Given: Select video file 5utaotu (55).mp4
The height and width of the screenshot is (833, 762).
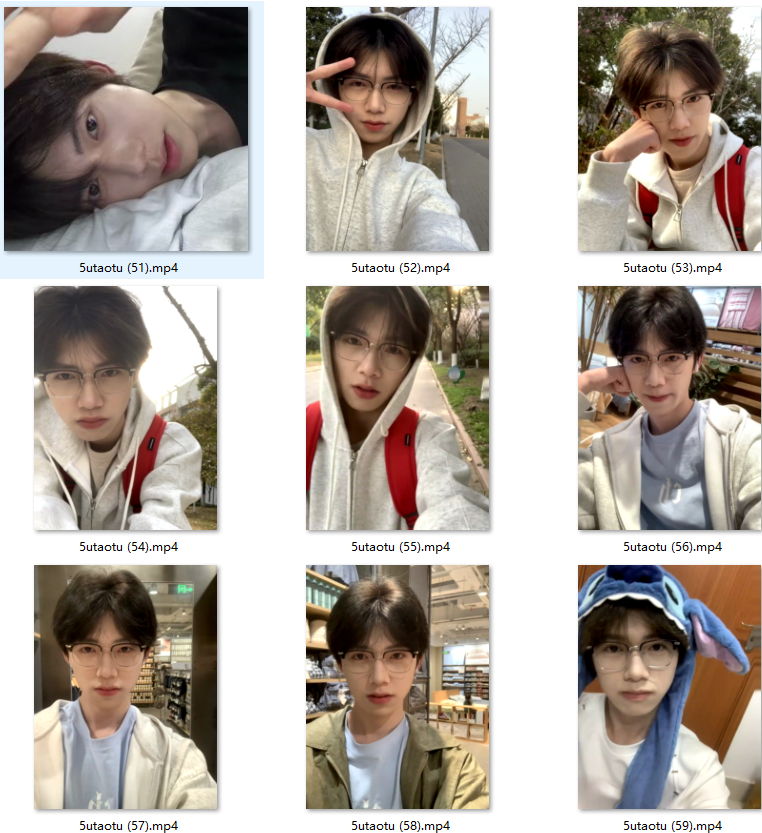Looking at the screenshot, I should (x=398, y=408).
